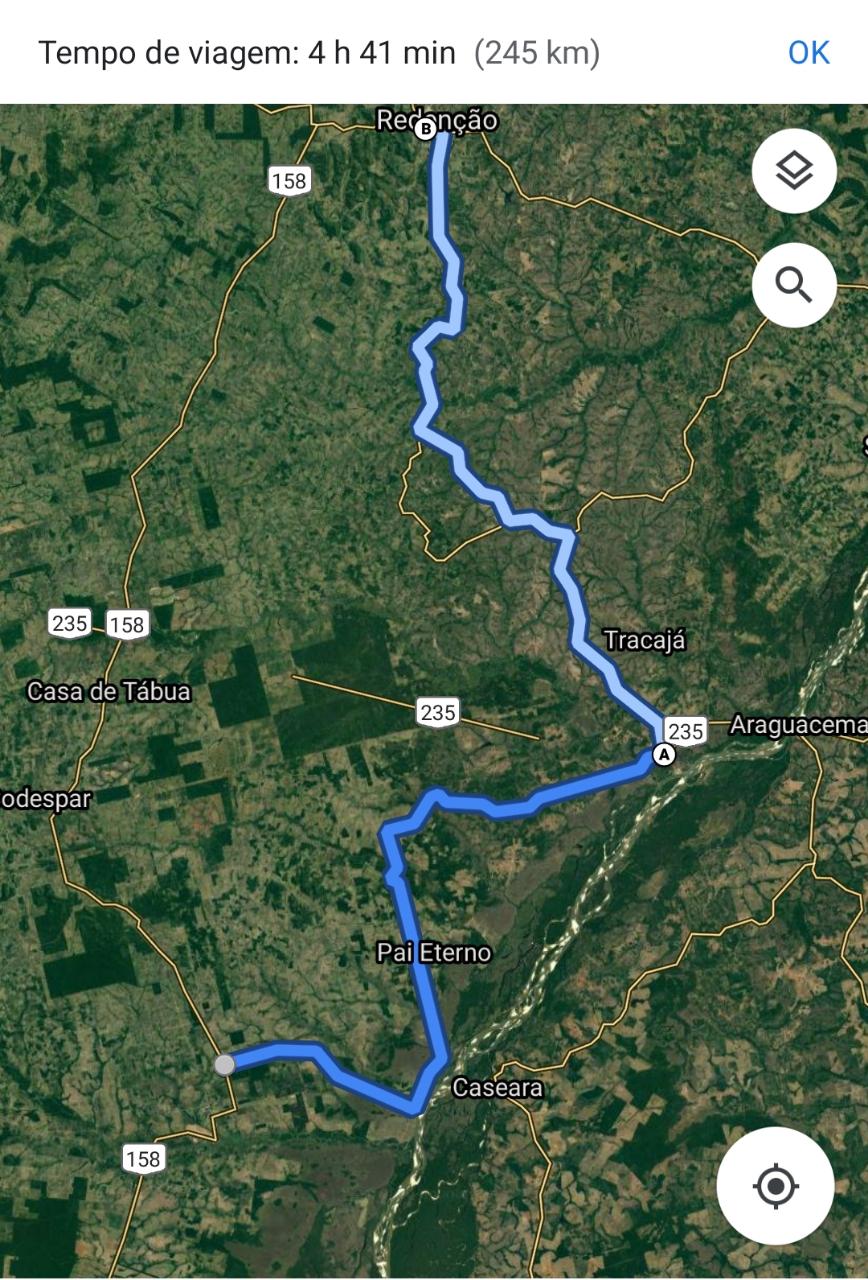868x1280 pixels.
Task: Center the map on my location
Action: (775, 1186)
